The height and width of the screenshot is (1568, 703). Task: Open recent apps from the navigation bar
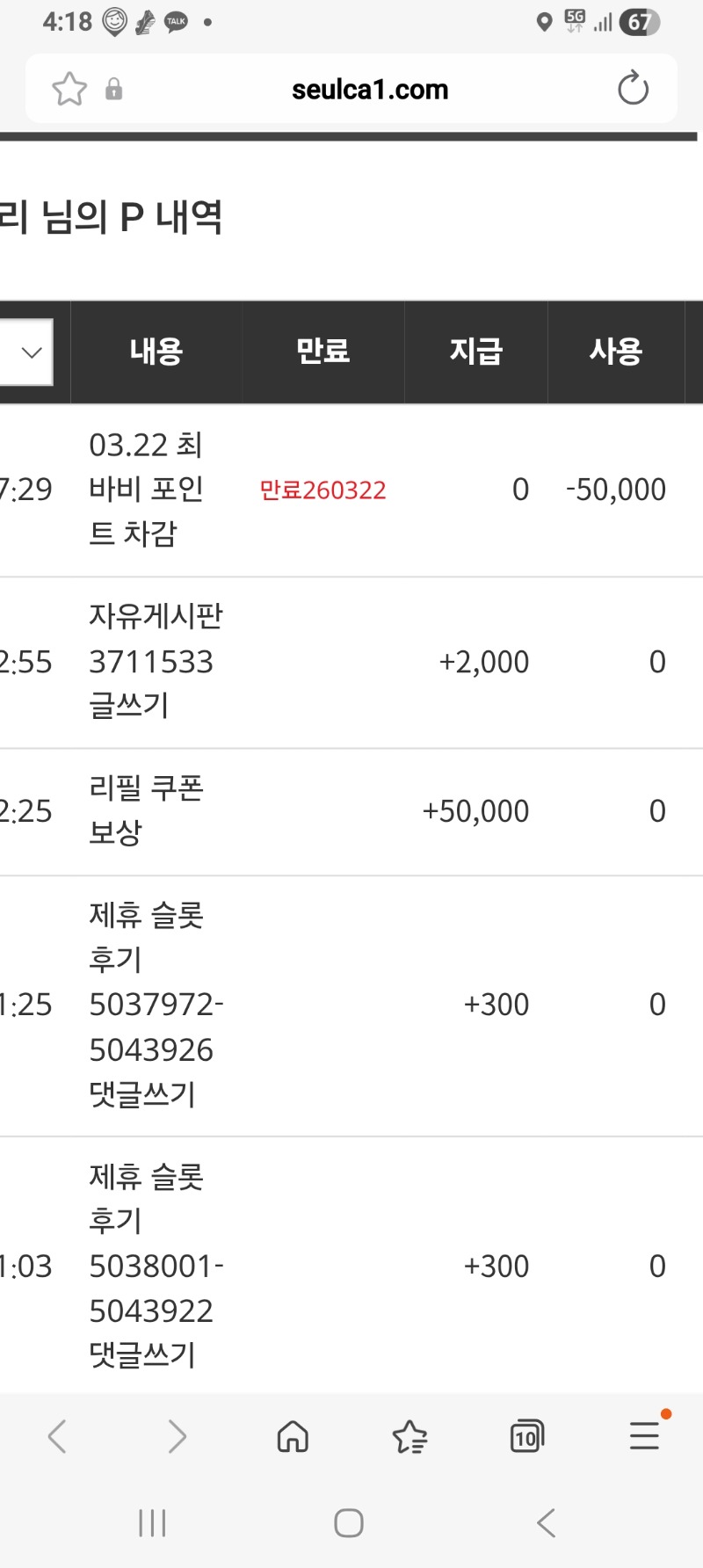pos(152,1523)
